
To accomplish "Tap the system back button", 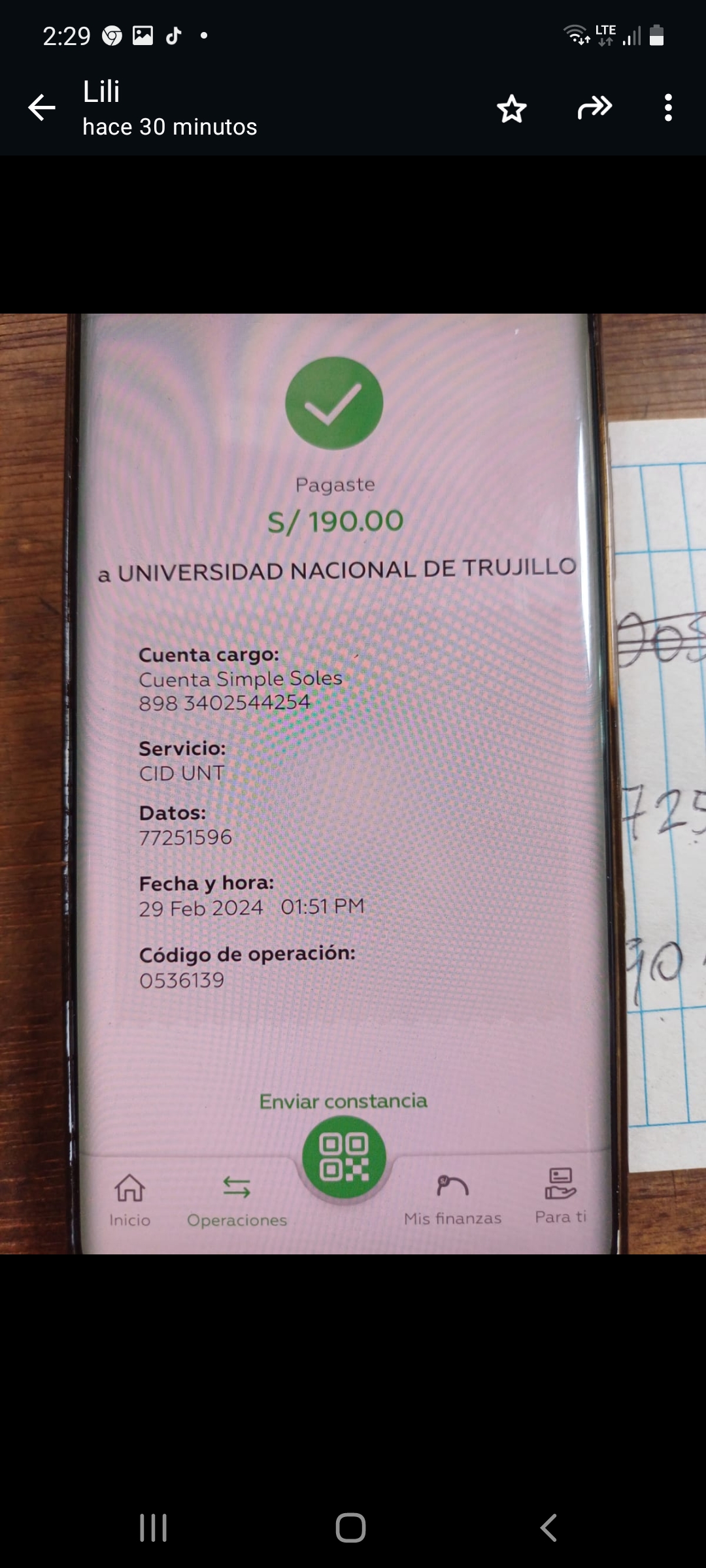I will pyautogui.click(x=549, y=1527).
